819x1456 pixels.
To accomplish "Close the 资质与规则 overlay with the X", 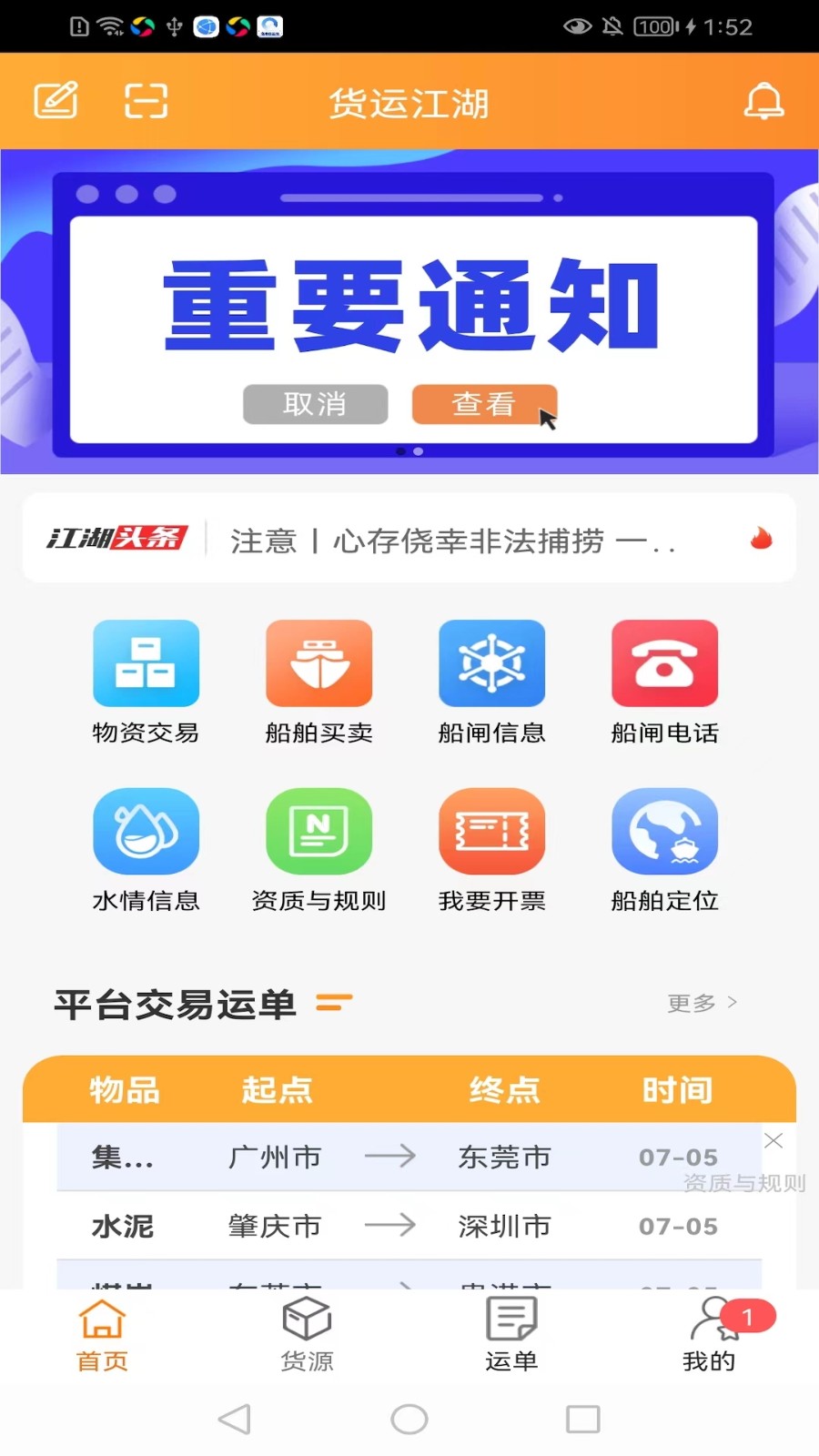I will 773,1139.
